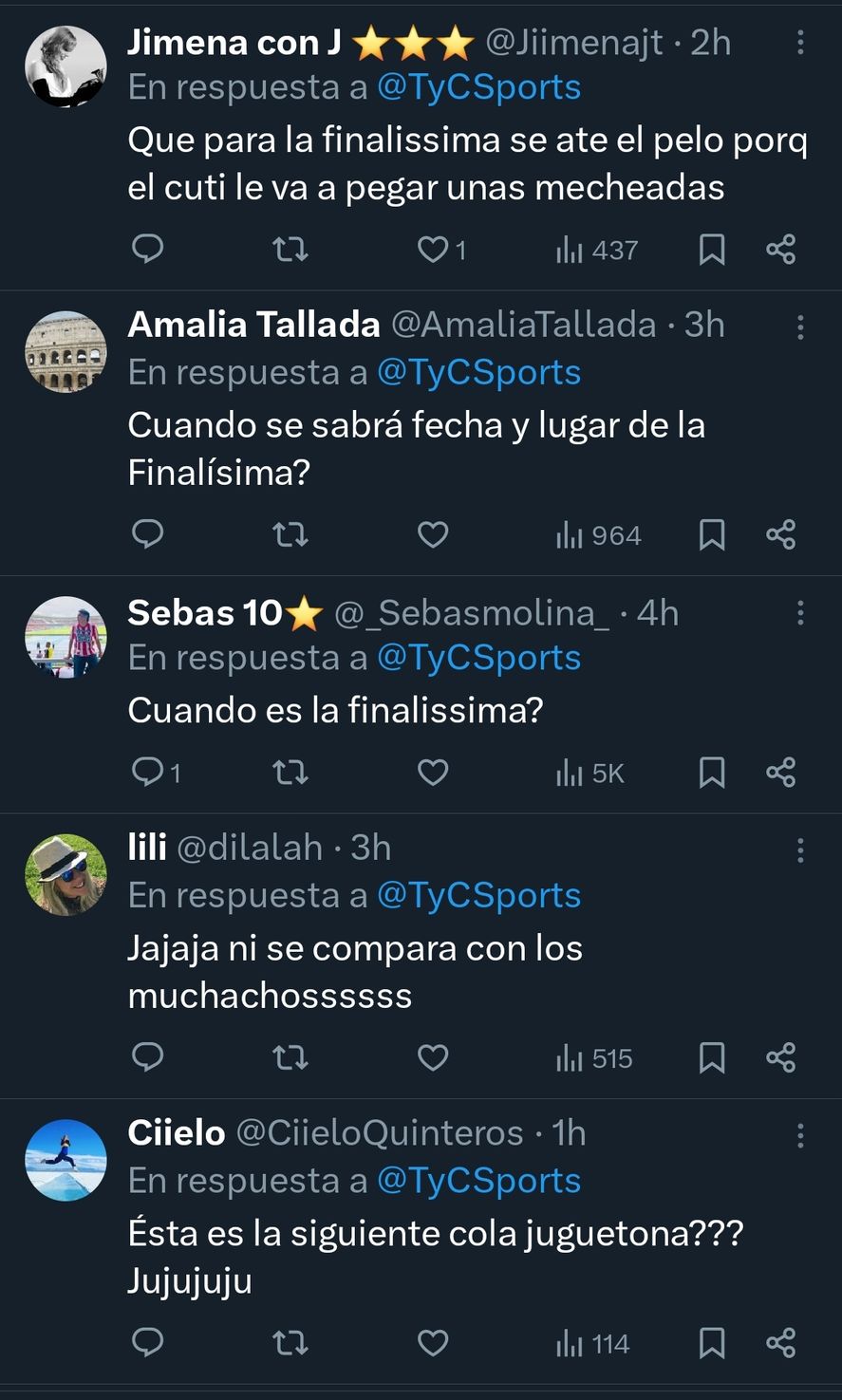
Task: Share Ciielo's tweet
Action: point(780,1343)
